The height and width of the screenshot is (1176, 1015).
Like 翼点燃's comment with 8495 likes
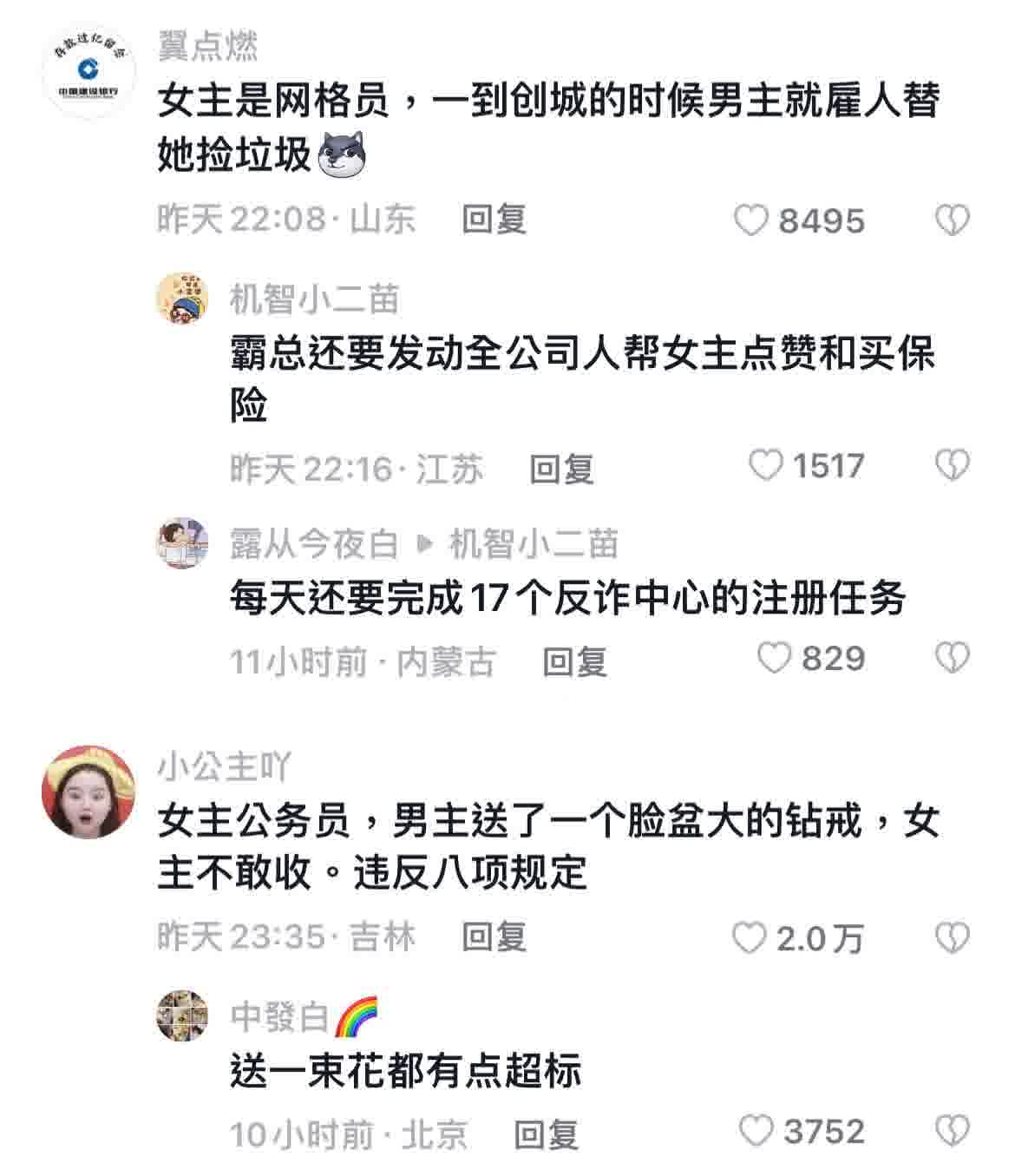pyautogui.click(x=751, y=220)
